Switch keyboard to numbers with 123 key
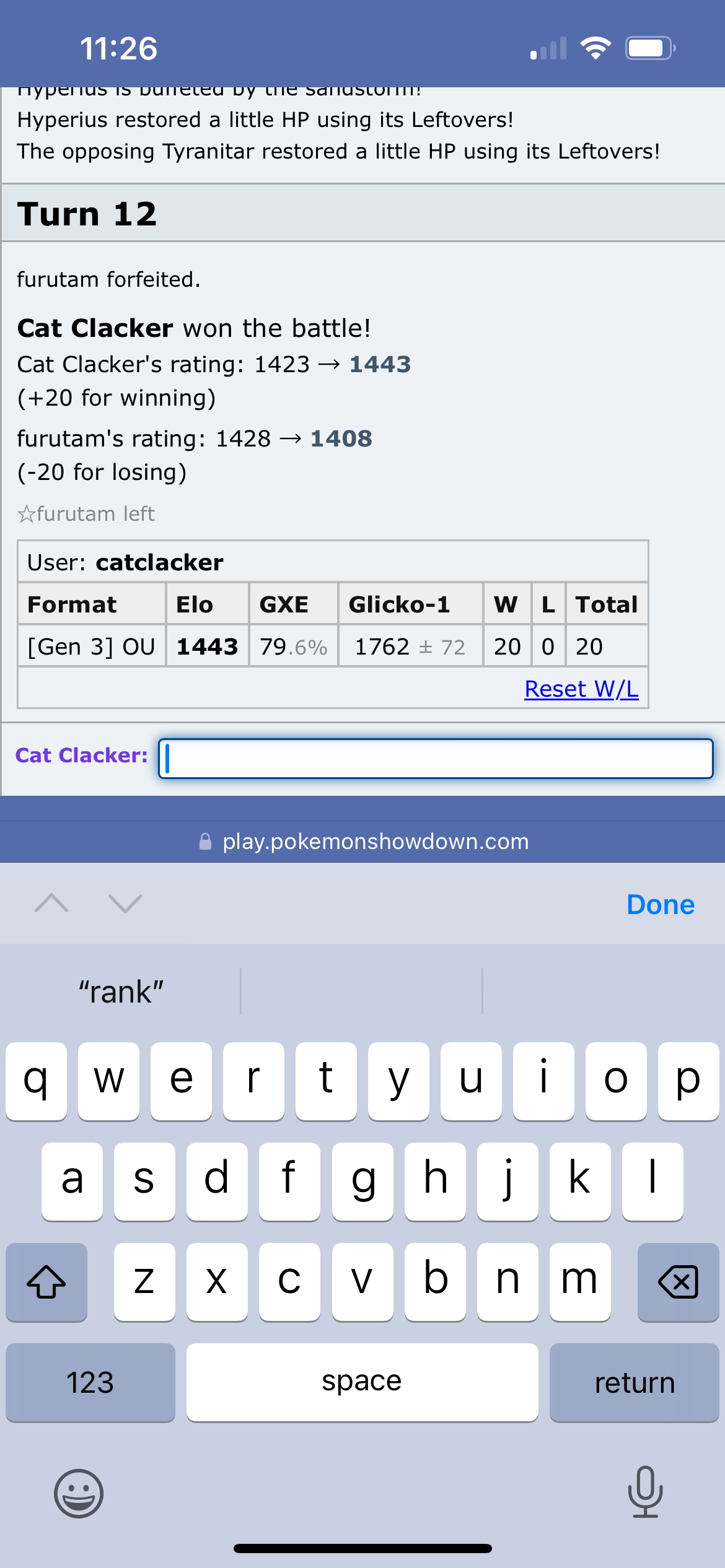725x1568 pixels. click(90, 1382)
